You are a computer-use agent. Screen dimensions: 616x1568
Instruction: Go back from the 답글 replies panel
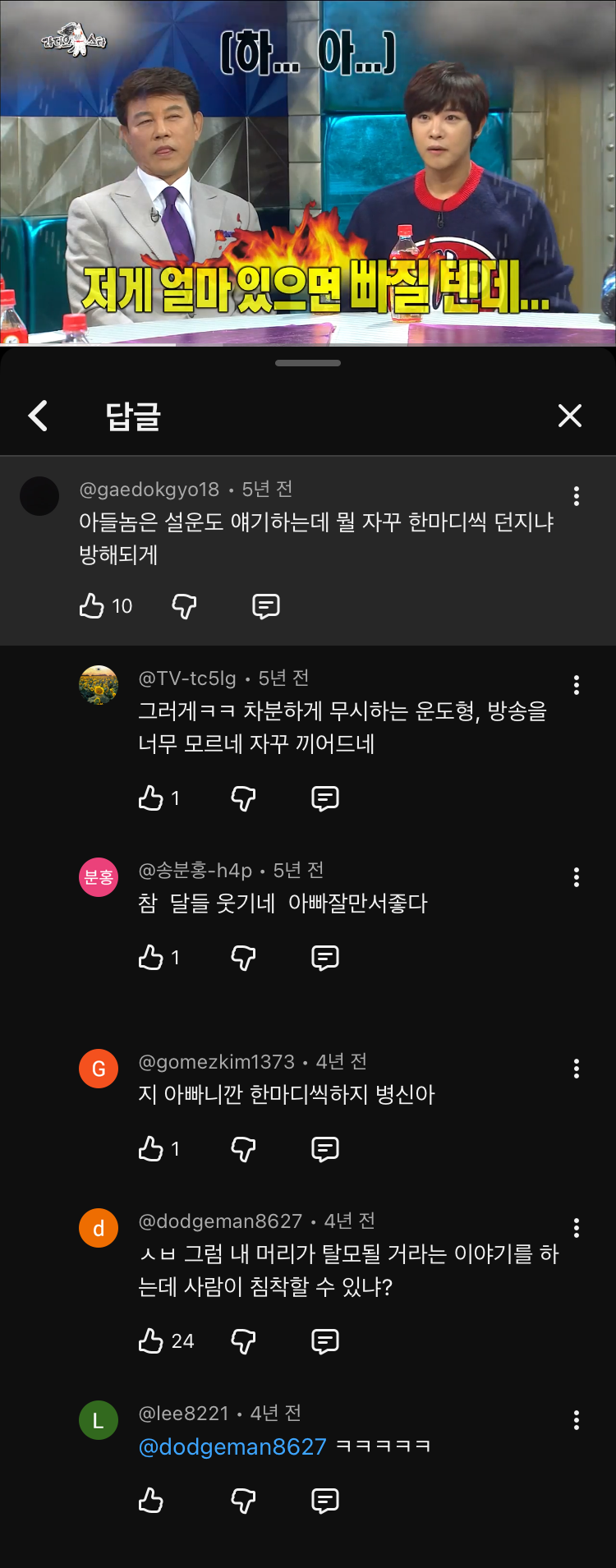pyautogui.click(x=39, y=416)
